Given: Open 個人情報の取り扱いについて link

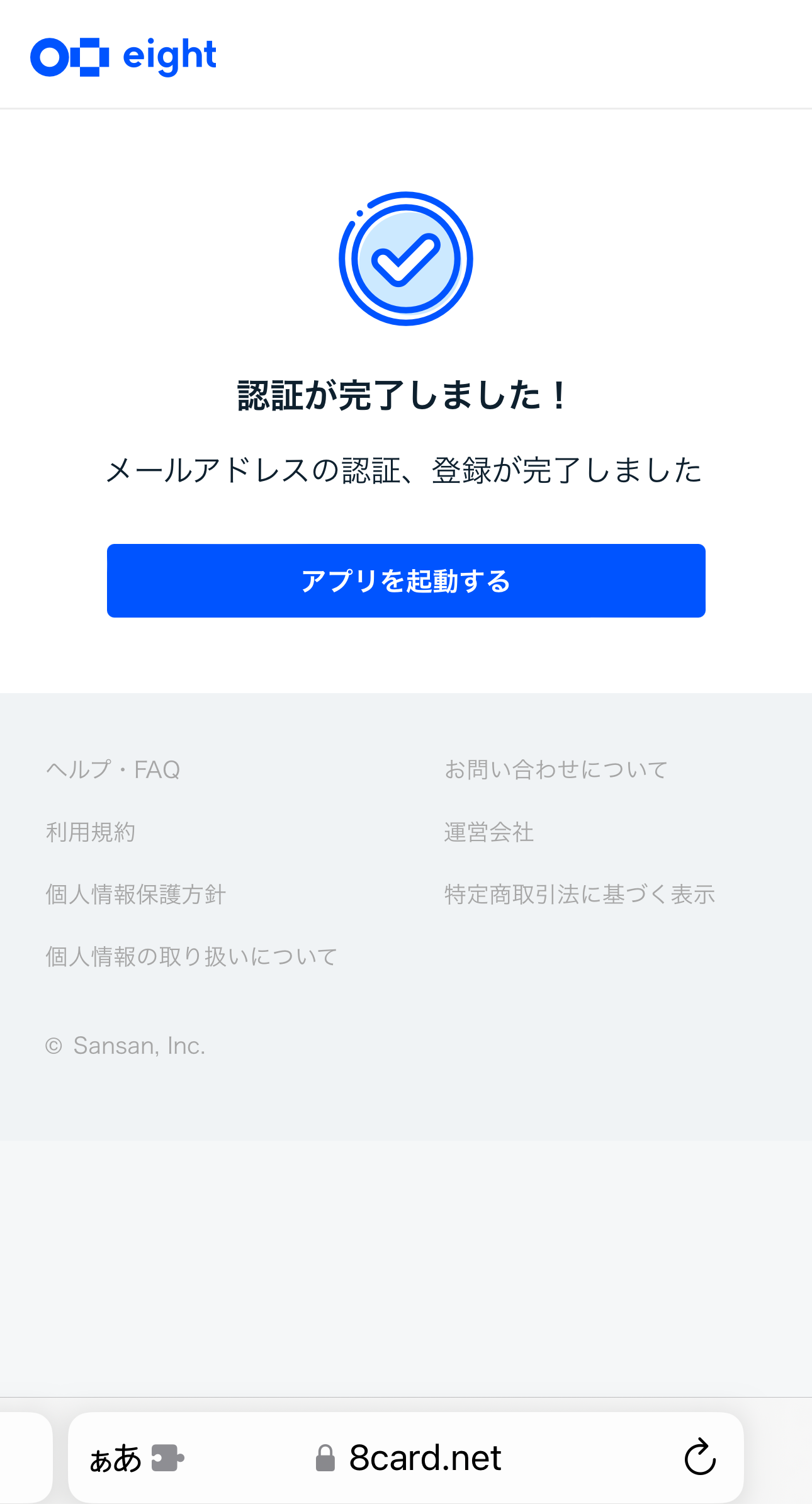Looking at the screenshot, I should (x=191, y=956).
